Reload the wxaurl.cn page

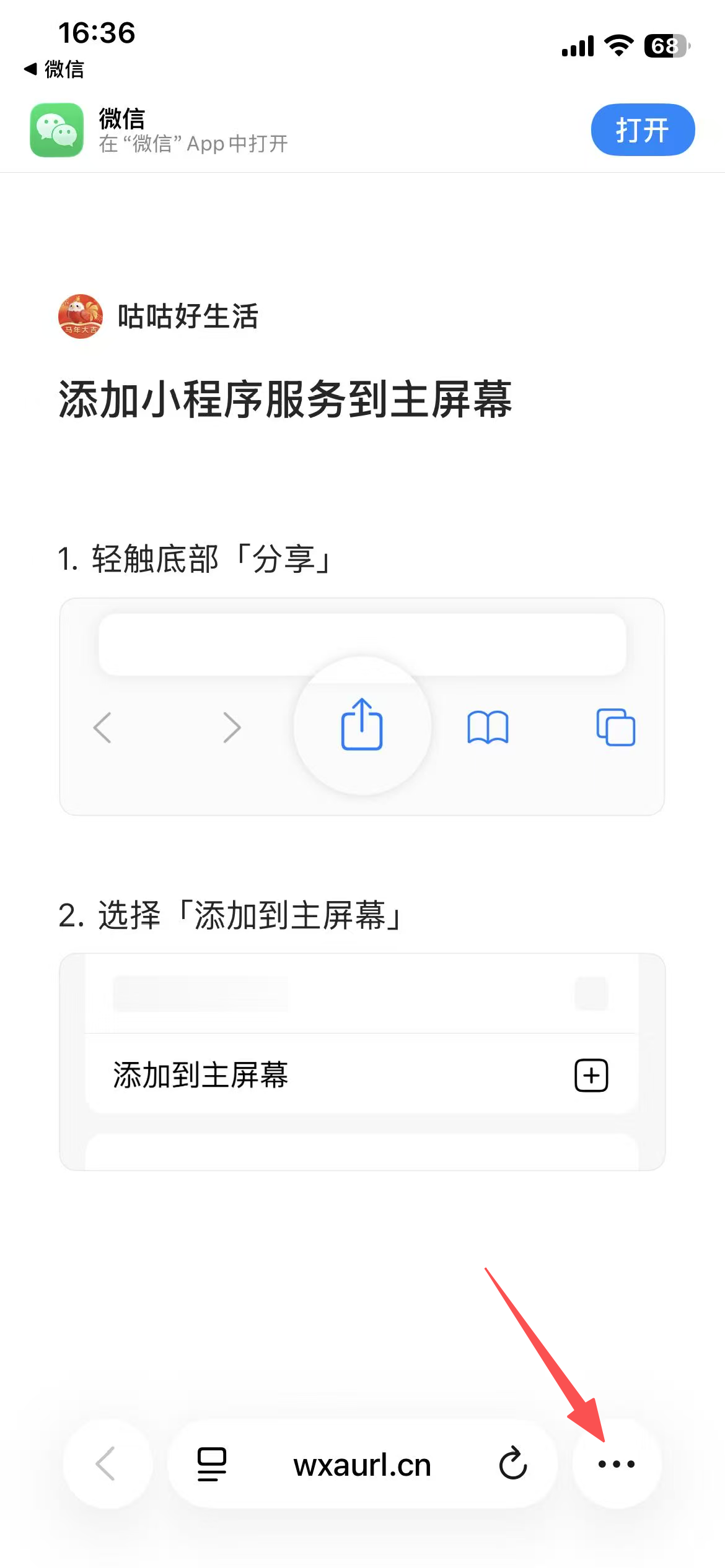click(513, 1464)
